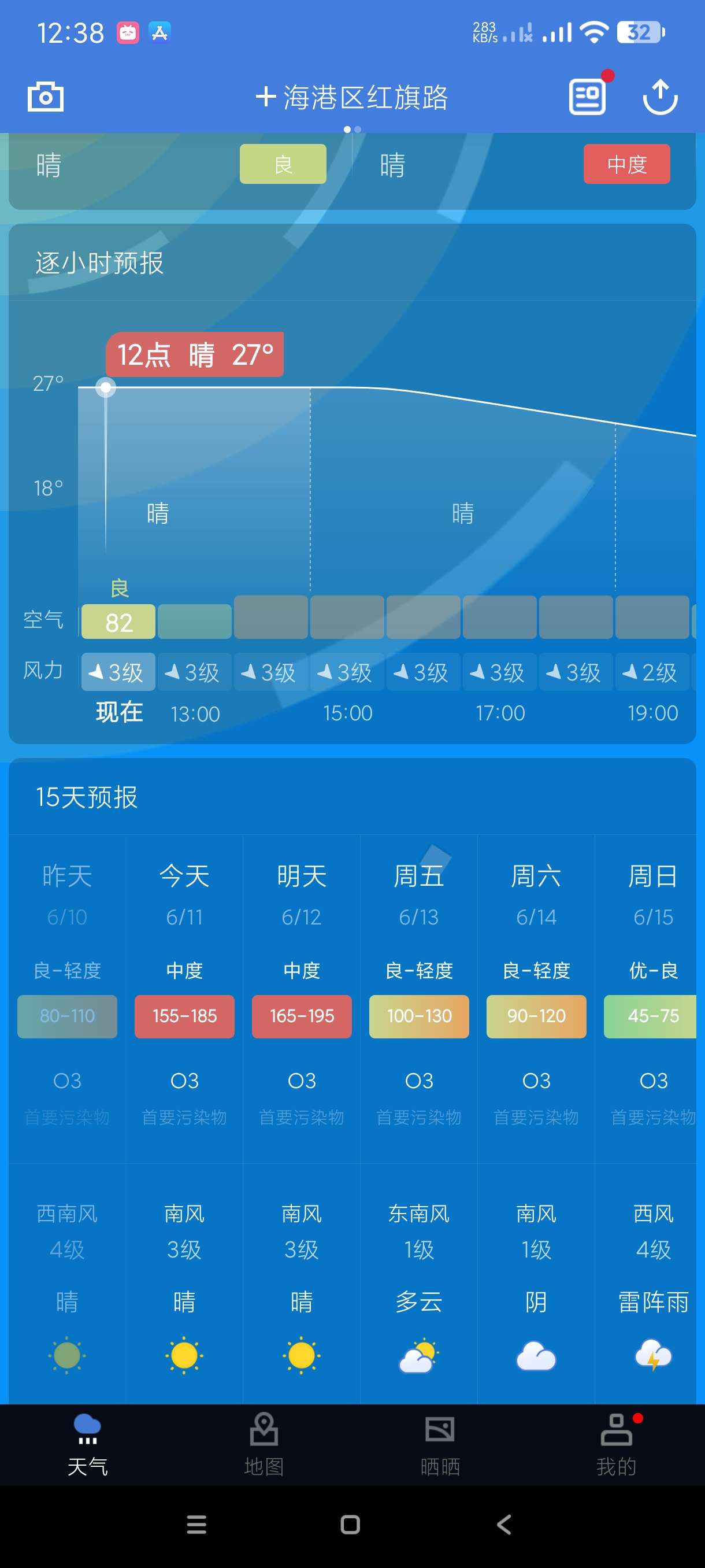This screenshot has height=1568, width=705.
Task: Select the 82 air quality hour block
Action: click(x=118, y=622)
